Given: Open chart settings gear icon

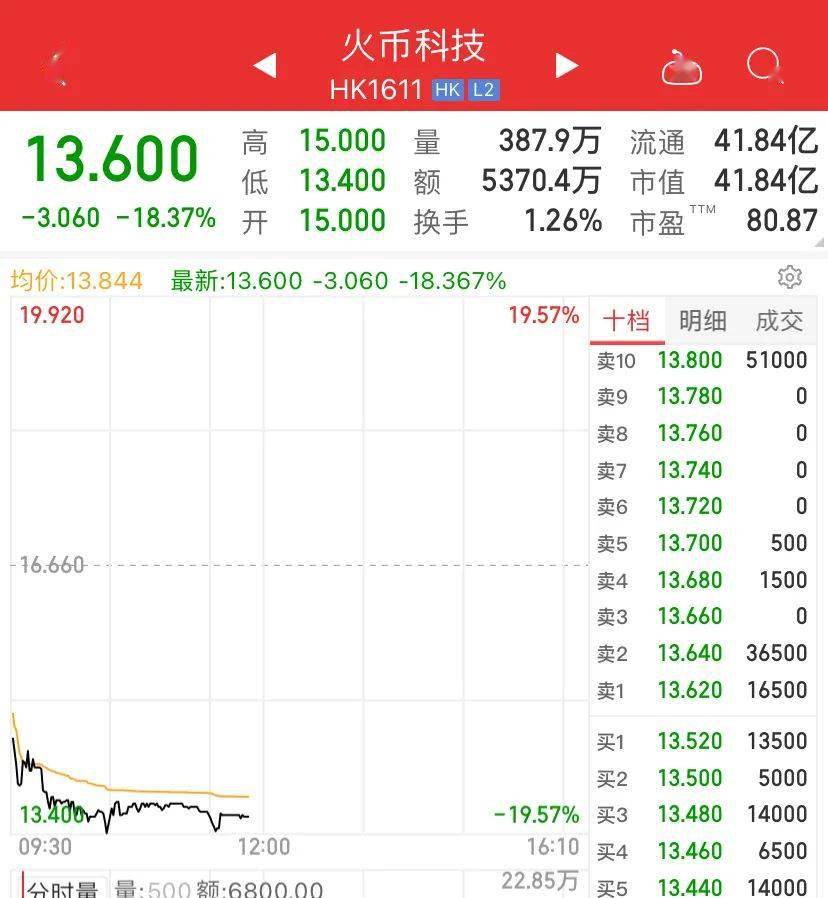Looking at the screenshot, I should click(x=789, y=277).
